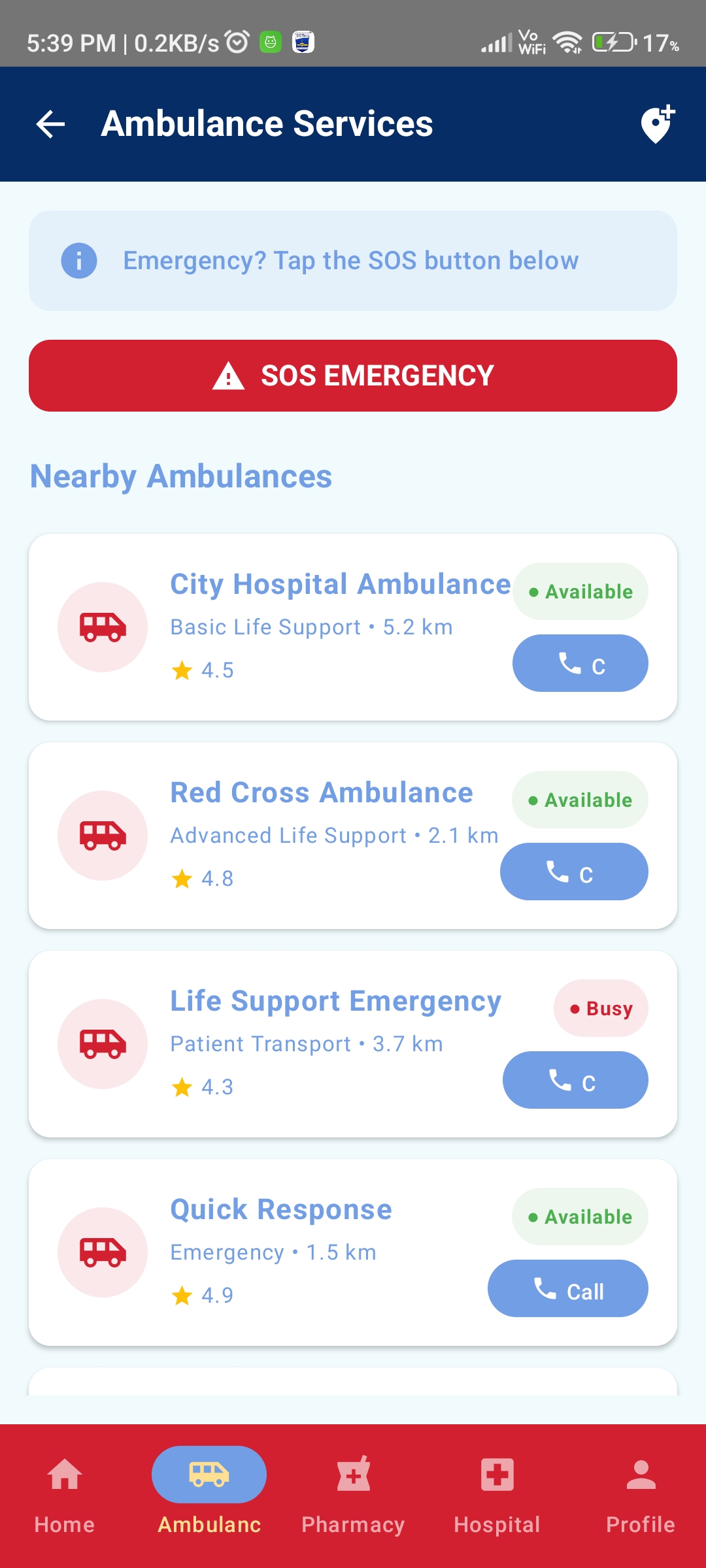706x1568 pixels.
Task: Call City Hospital Ambulance
Action: (580, 664)
